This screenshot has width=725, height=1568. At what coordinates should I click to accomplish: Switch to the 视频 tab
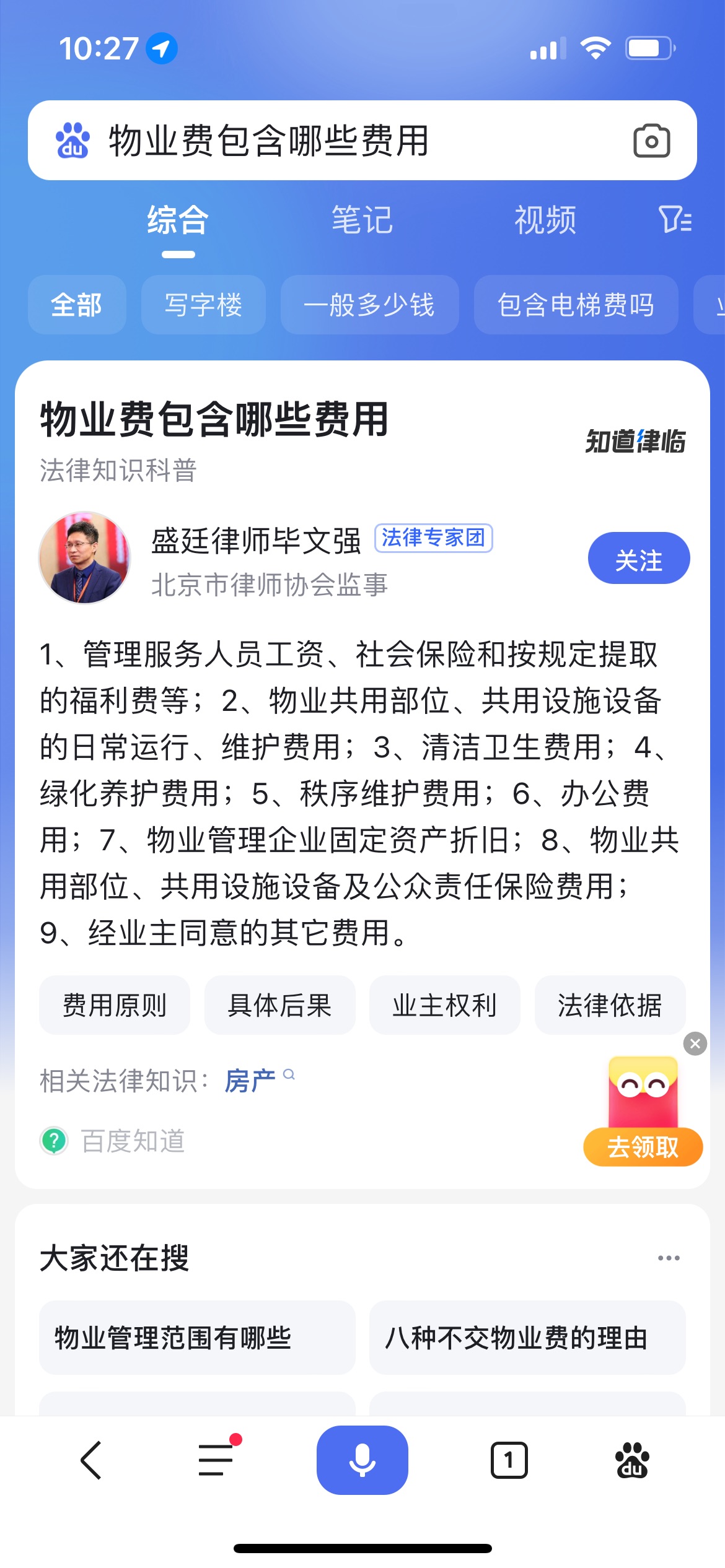(545, 220)
